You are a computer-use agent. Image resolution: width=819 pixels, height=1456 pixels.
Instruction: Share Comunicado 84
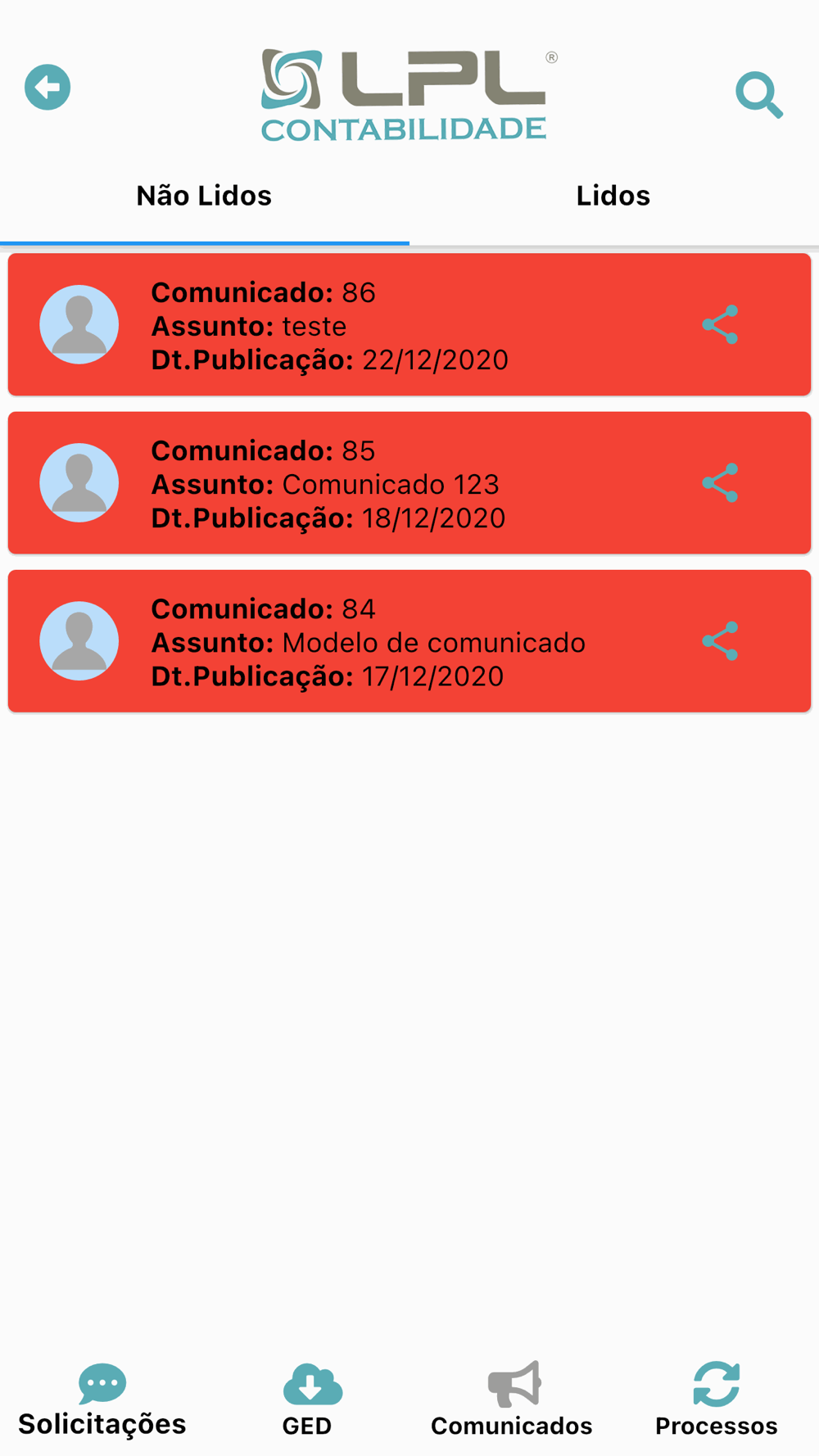(721, 641)
